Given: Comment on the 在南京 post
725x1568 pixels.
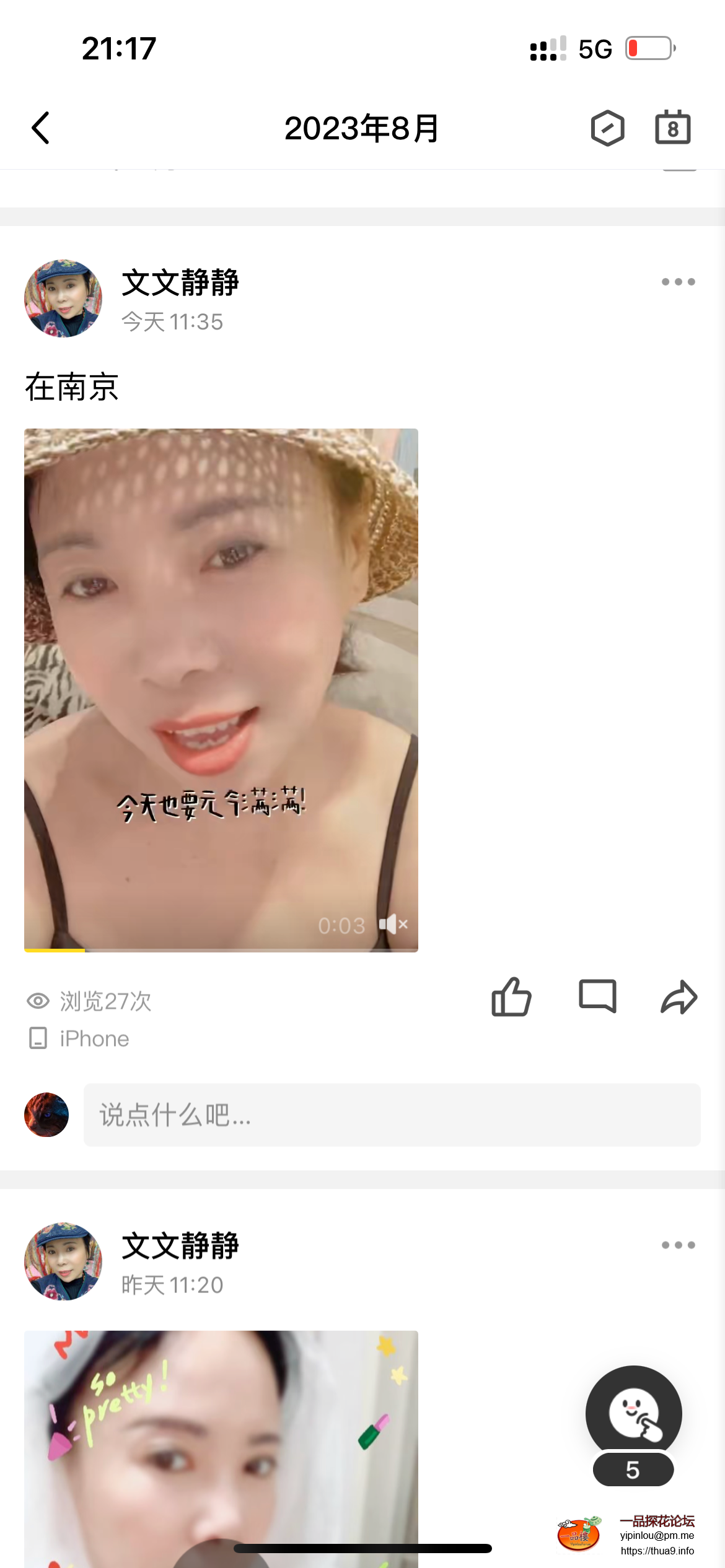Looking at the screenshot, I should pyautogui.click(x=597, y=996).
